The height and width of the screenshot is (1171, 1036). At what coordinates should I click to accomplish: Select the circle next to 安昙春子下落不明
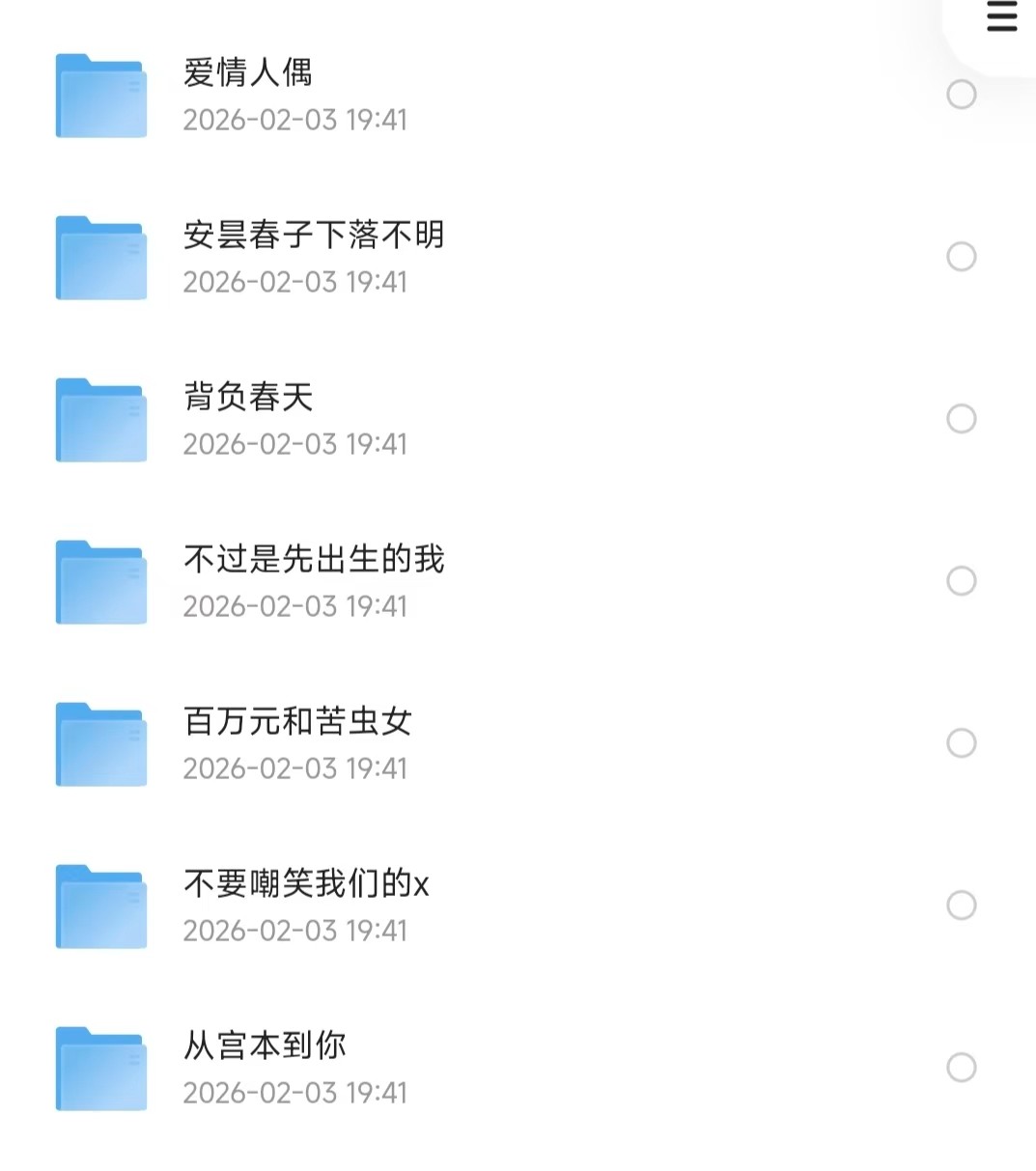[x=961, y=257]
